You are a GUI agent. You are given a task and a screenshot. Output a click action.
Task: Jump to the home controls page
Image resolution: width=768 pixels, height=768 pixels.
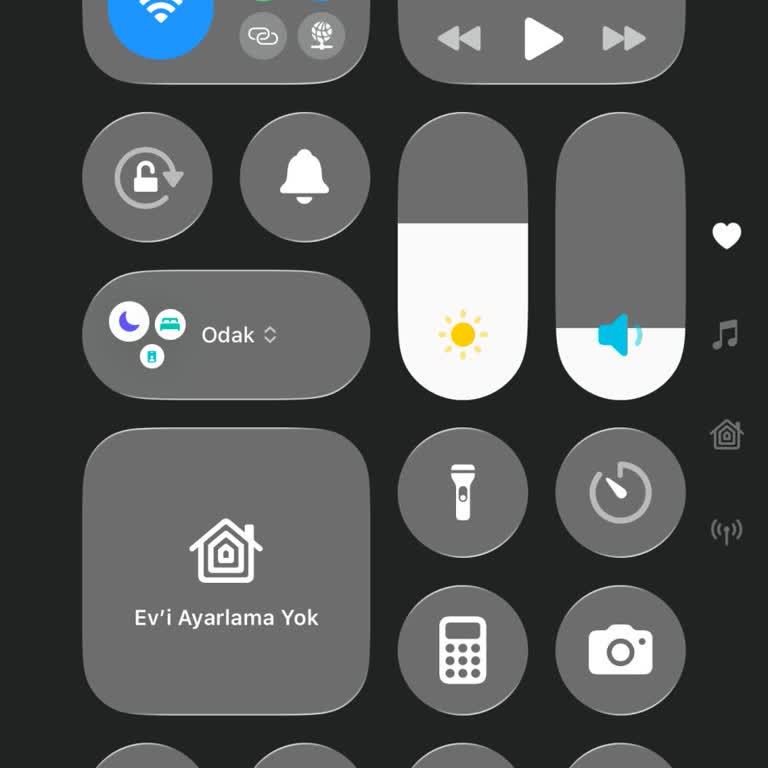coord(726,434)
